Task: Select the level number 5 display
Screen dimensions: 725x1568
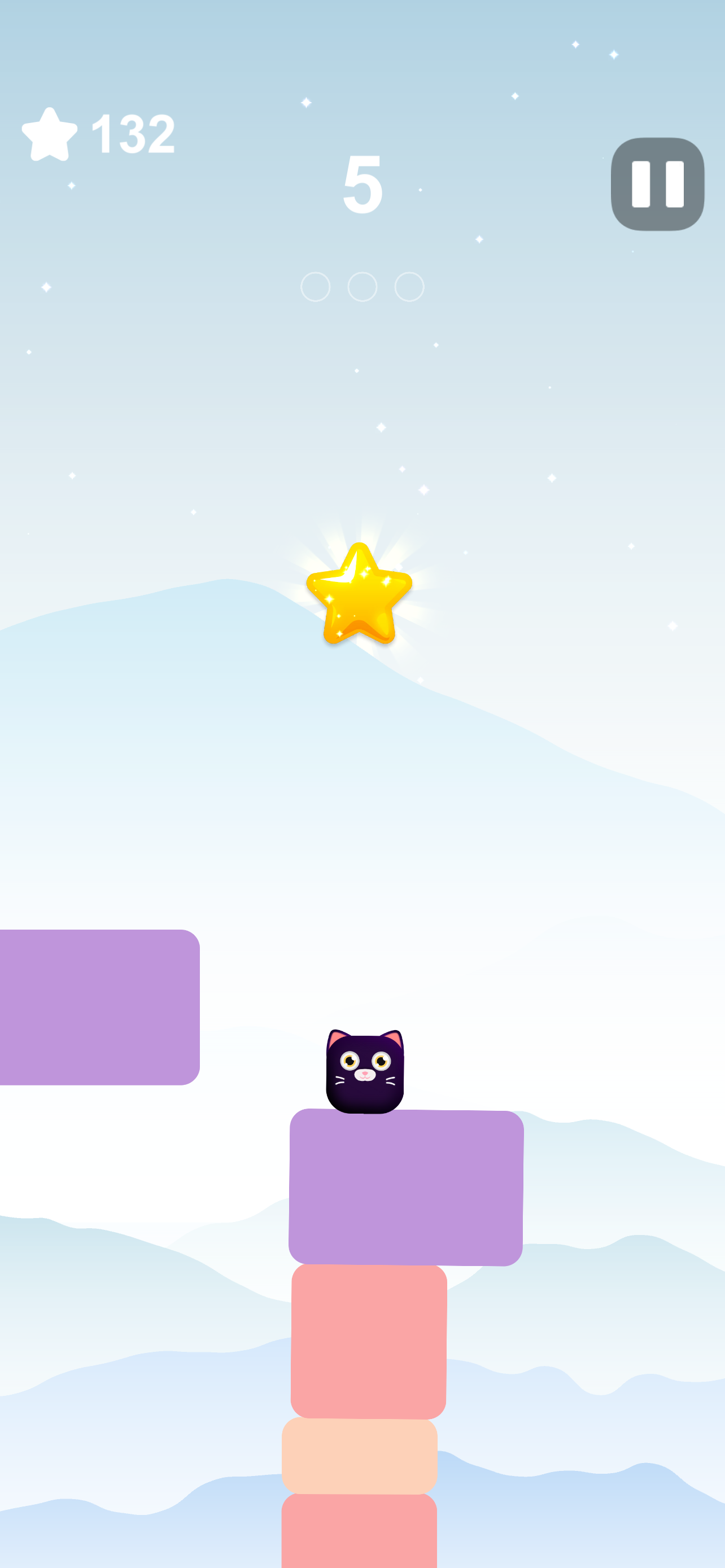Action: [x=364, y=186]
